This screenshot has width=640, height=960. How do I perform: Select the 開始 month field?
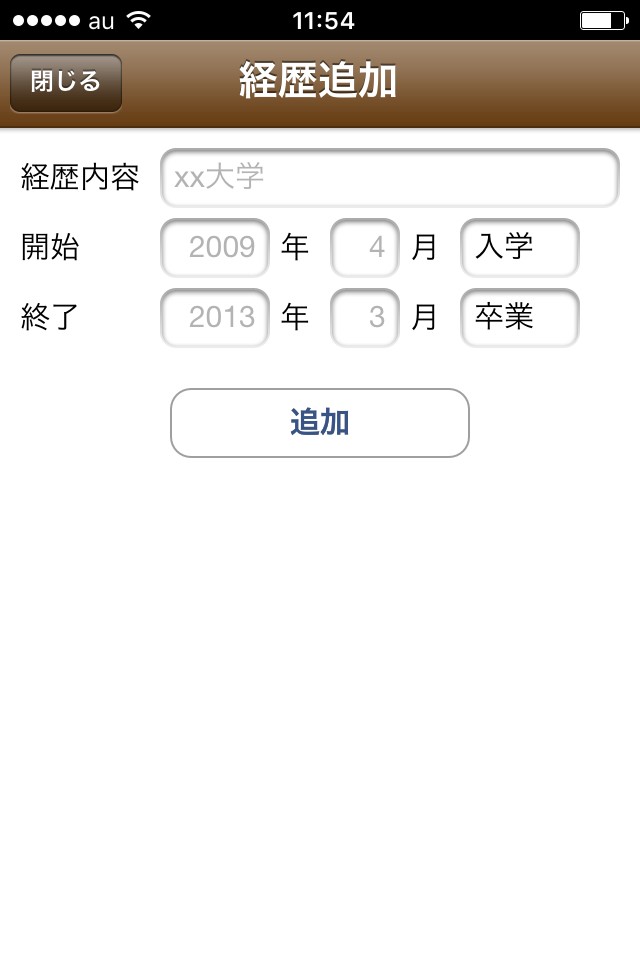pos(365,248)
